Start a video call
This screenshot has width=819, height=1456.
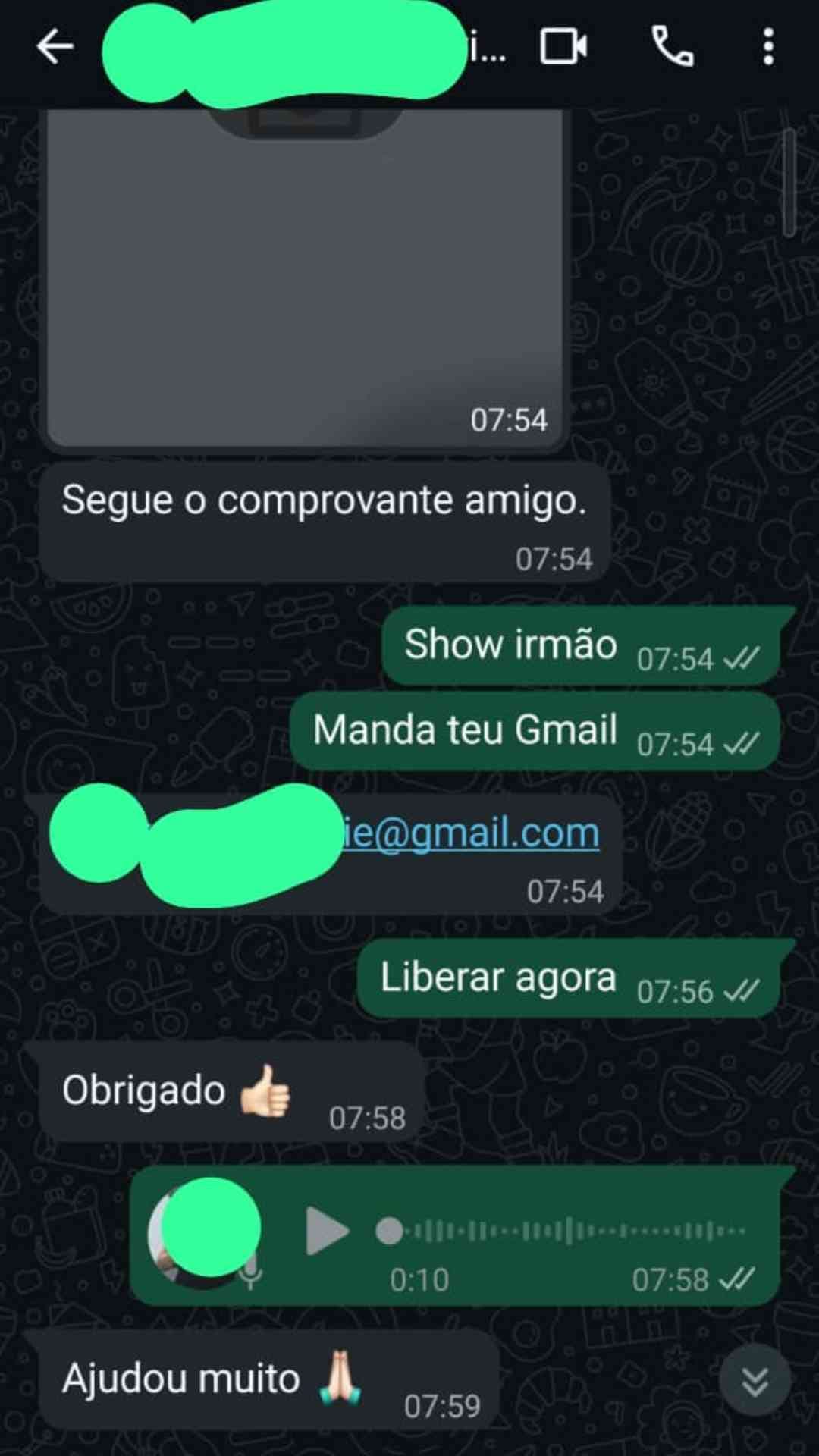[563, 47]
